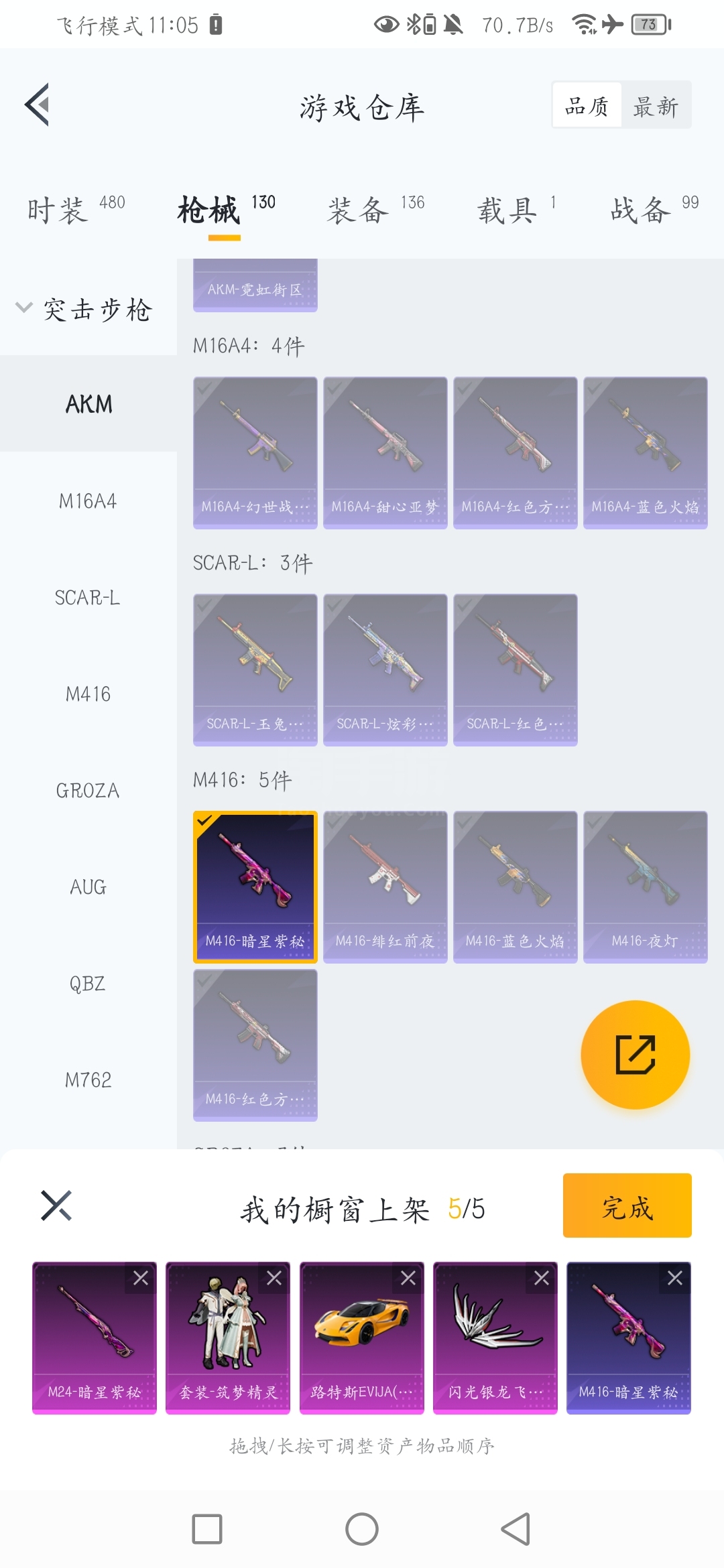Screen dimensions: 724x1568
Task: Select the M16A4-甜心亚梦 skin
Action: click(x=385, y=452)
